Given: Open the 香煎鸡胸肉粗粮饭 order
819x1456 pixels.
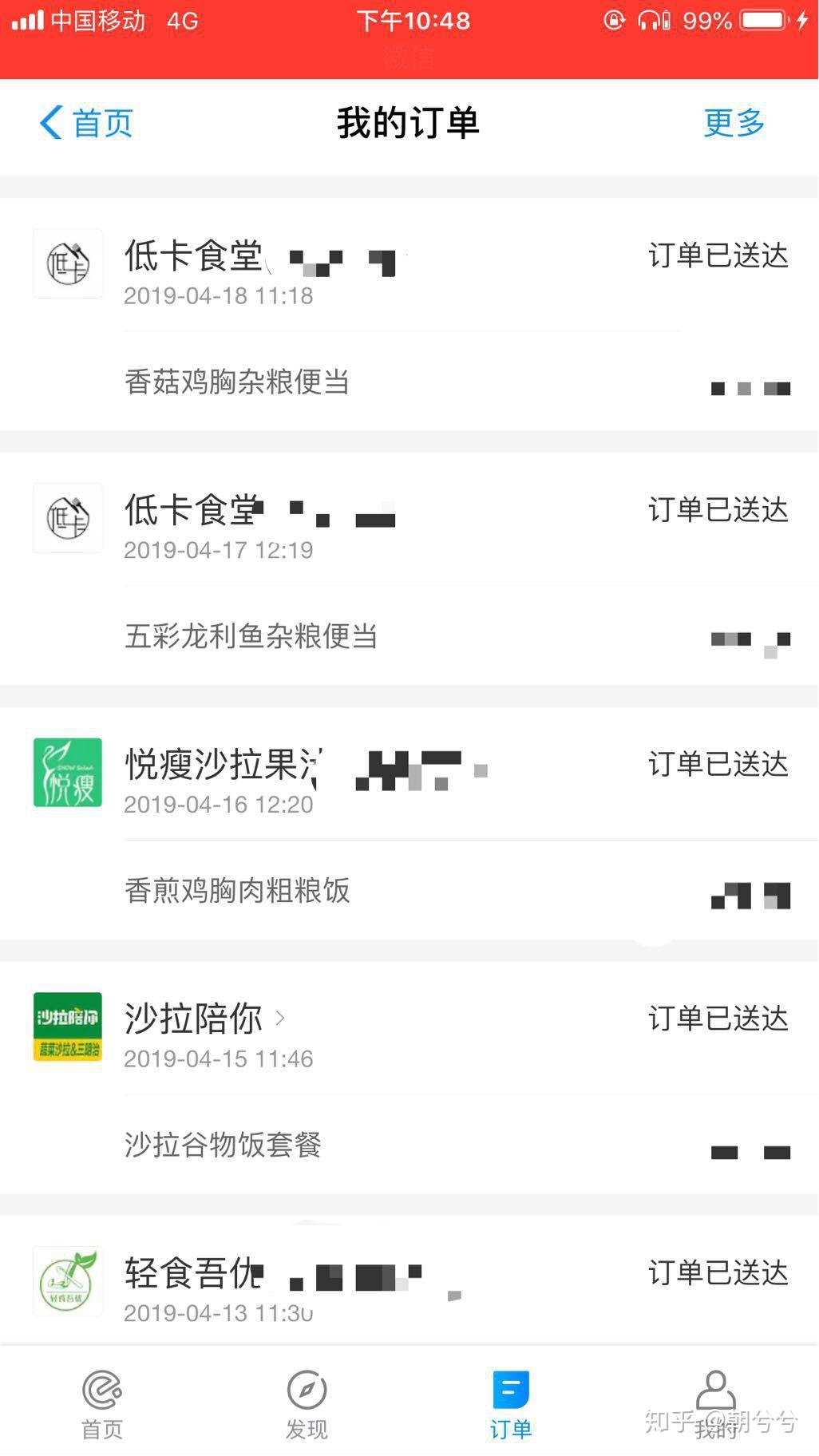Looking at the screenshot, I should [237, 891].
